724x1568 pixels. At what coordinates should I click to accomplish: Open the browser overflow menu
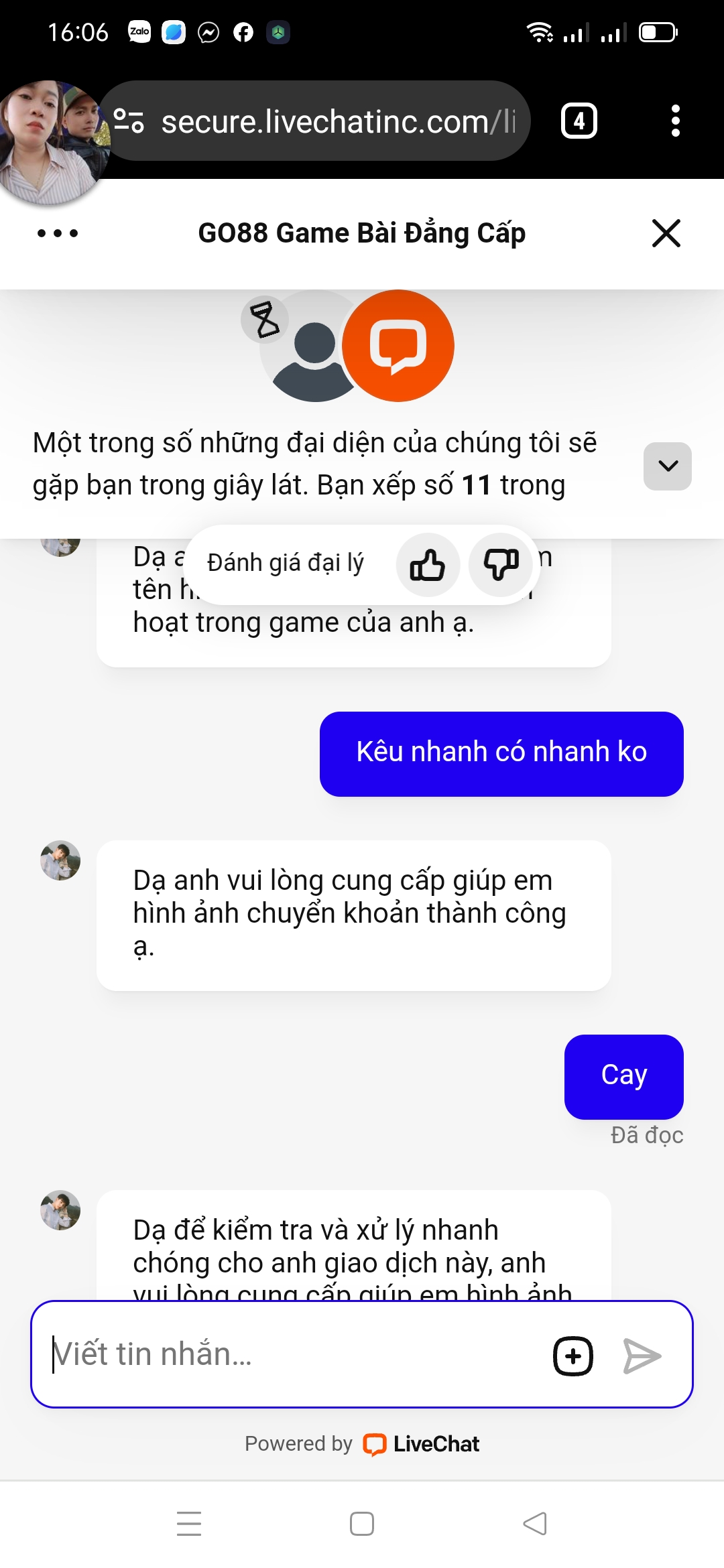pyautogui.click(x=675, y=121)
